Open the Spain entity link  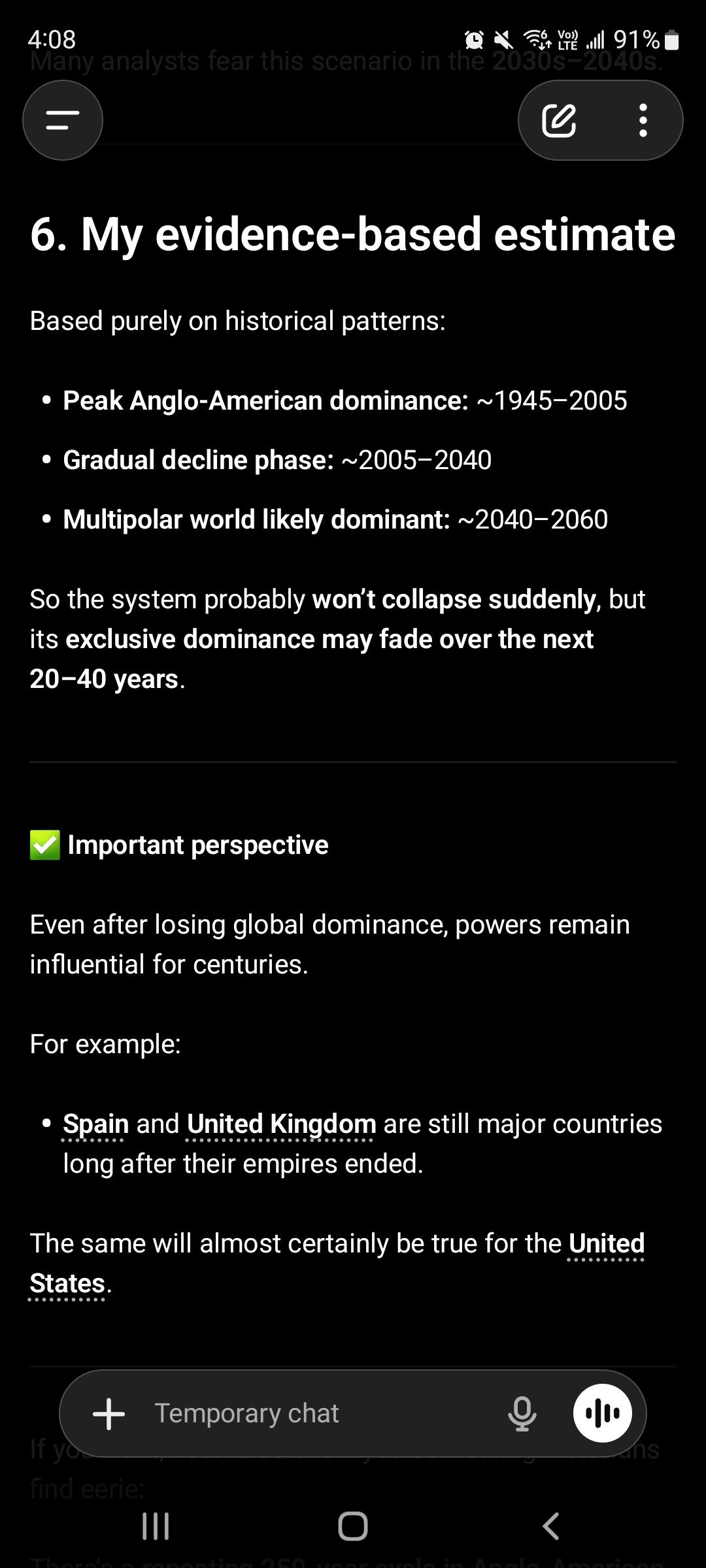(95, 1124)
